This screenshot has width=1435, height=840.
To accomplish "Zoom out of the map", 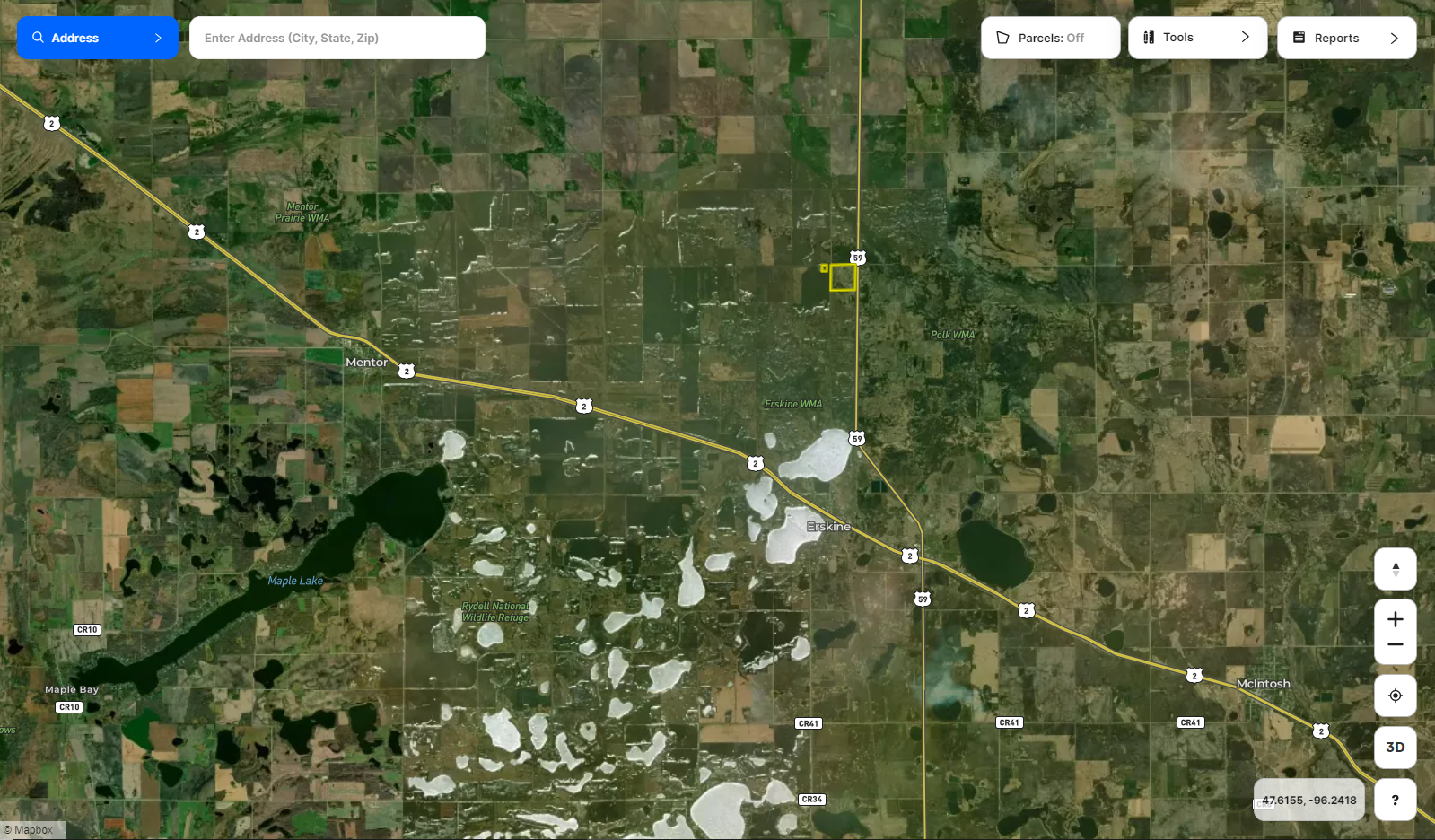I will coord(1395,645).
